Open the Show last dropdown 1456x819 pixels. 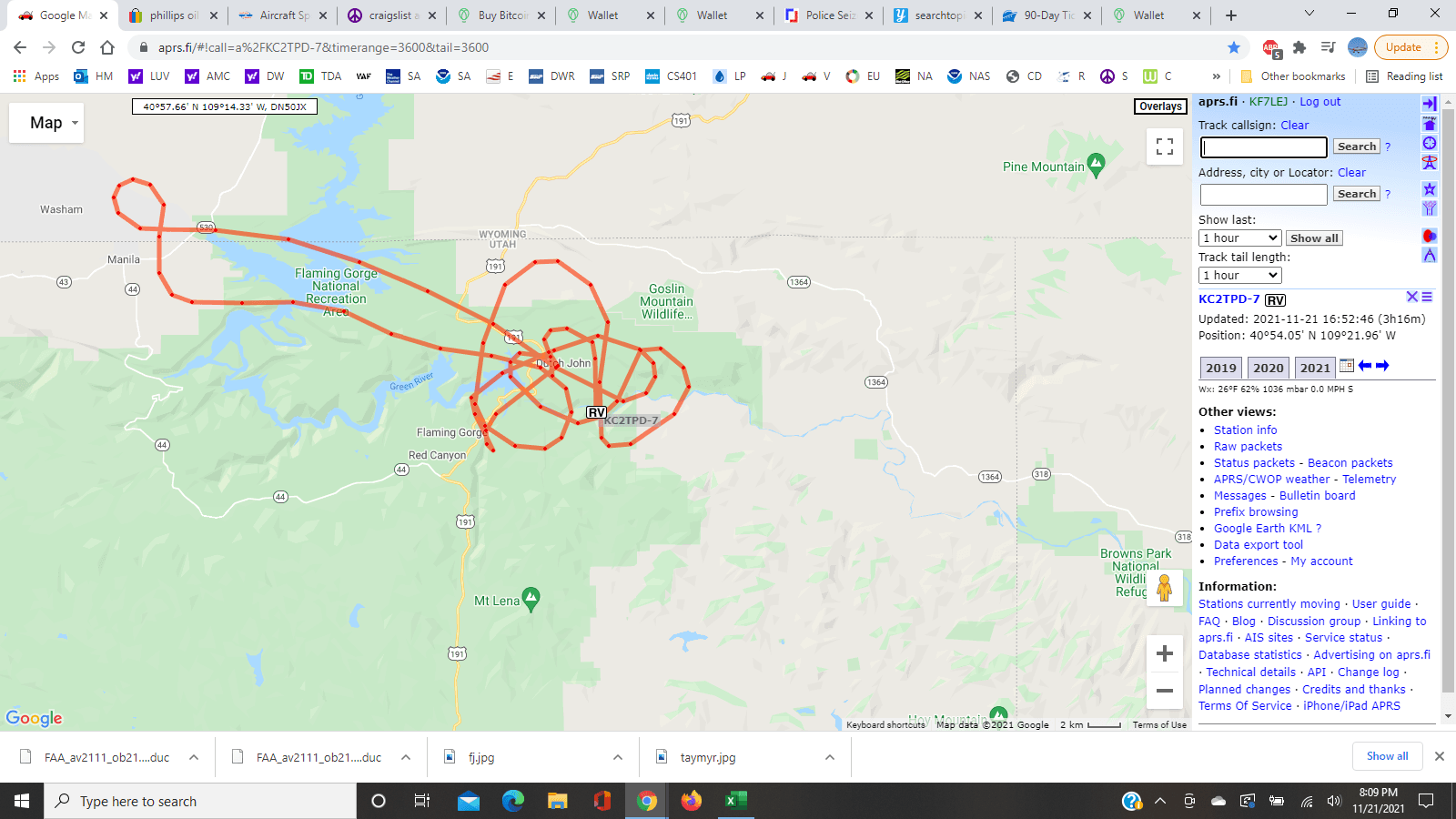[x=1239, y=238]
